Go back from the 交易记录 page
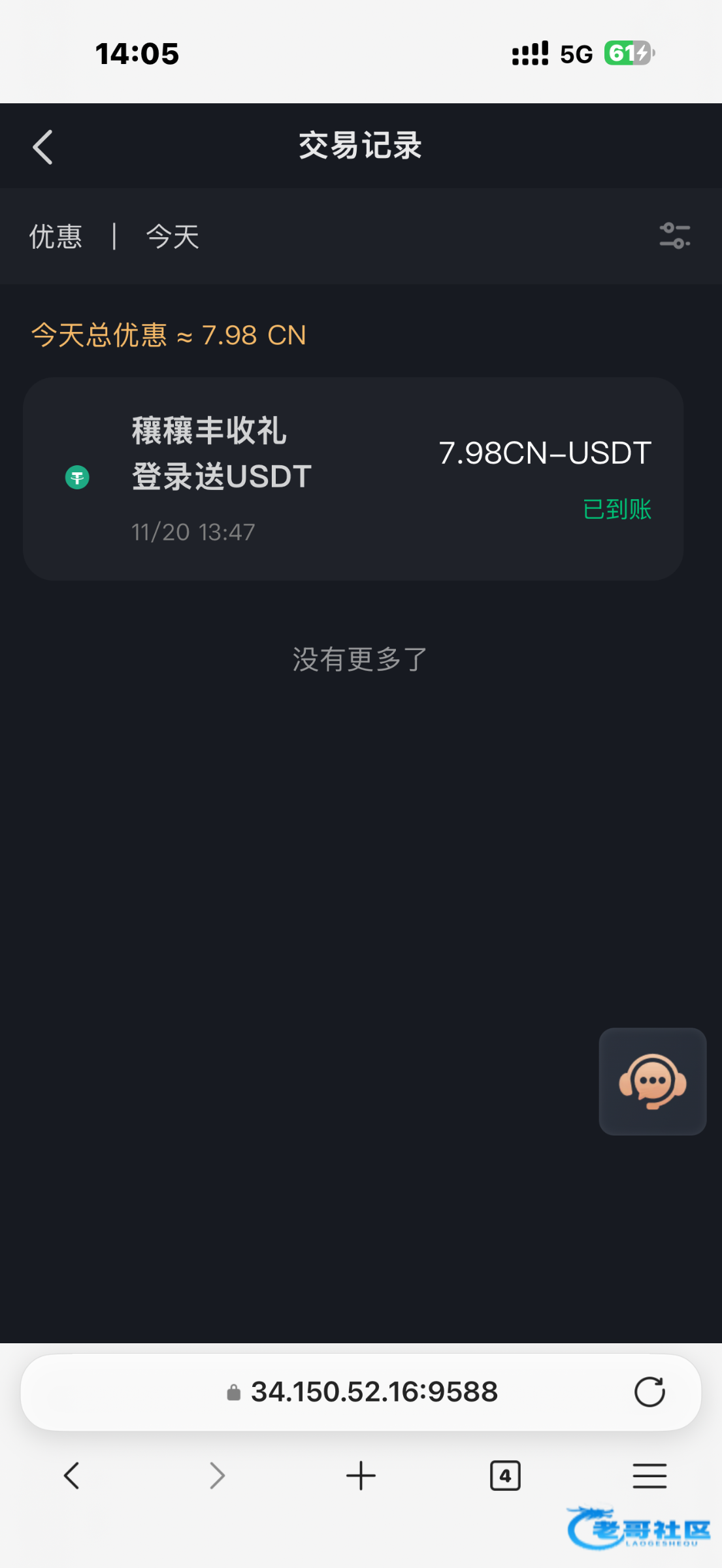 (x=43, y=146)
